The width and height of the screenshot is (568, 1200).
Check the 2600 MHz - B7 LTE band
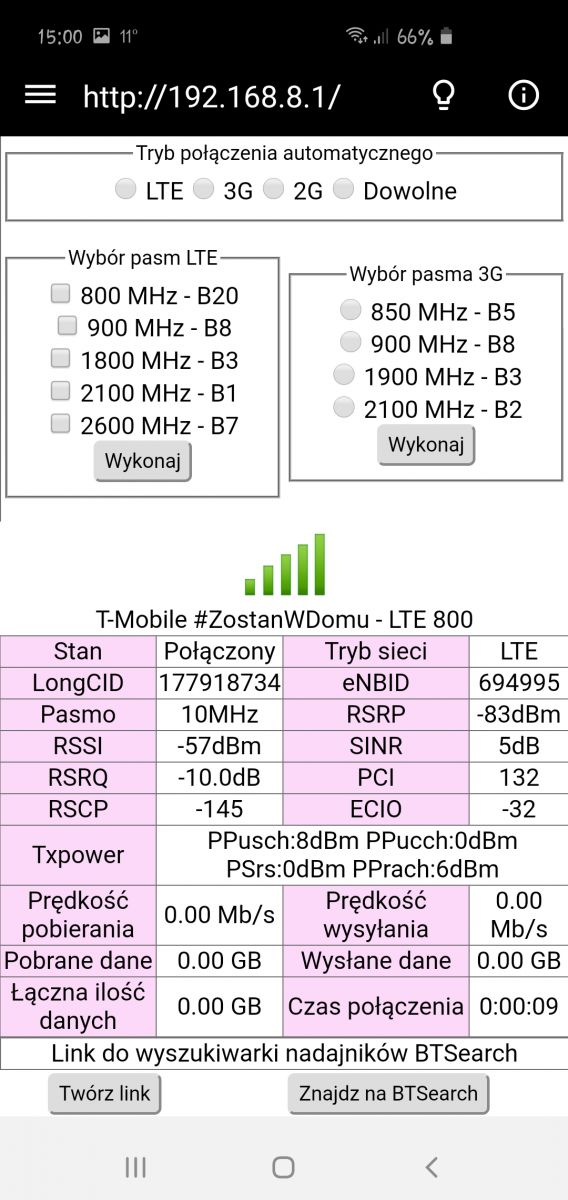[61, 424]
